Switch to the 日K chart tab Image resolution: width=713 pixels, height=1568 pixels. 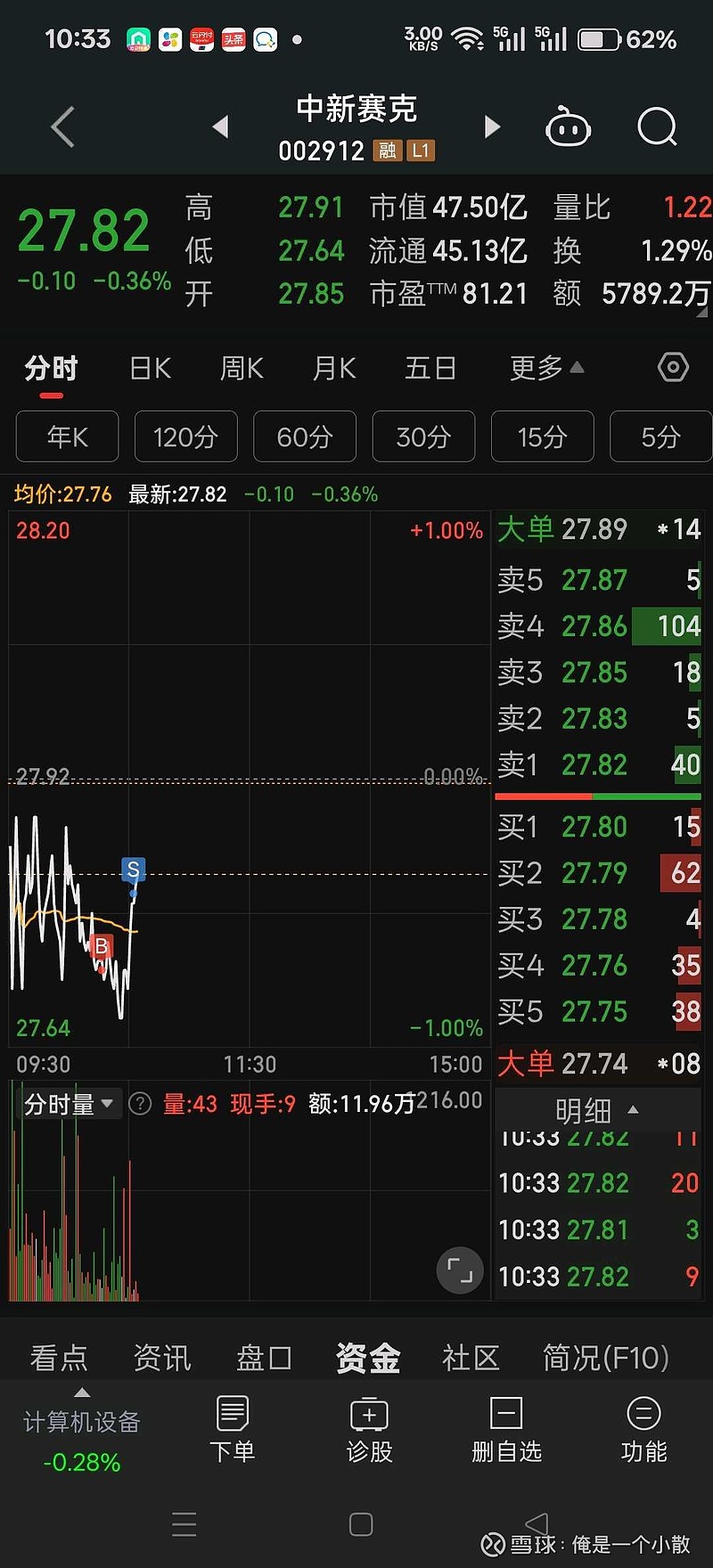150,368
